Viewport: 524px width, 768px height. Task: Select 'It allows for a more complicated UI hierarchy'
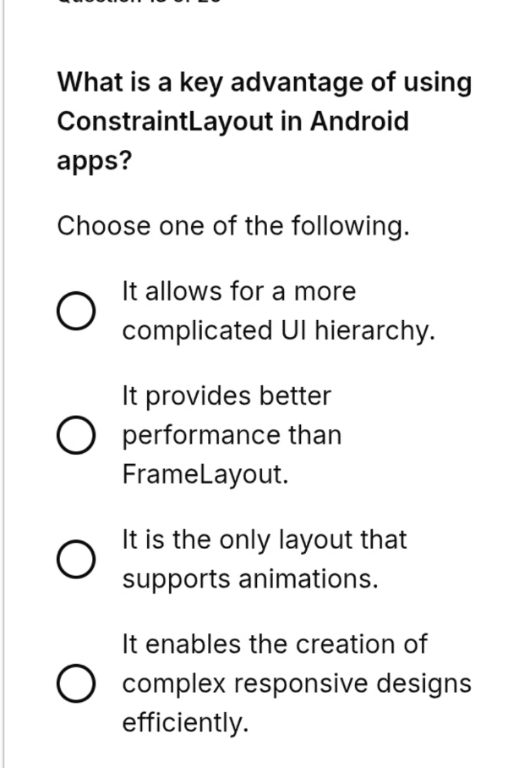(x=76, y=311)
